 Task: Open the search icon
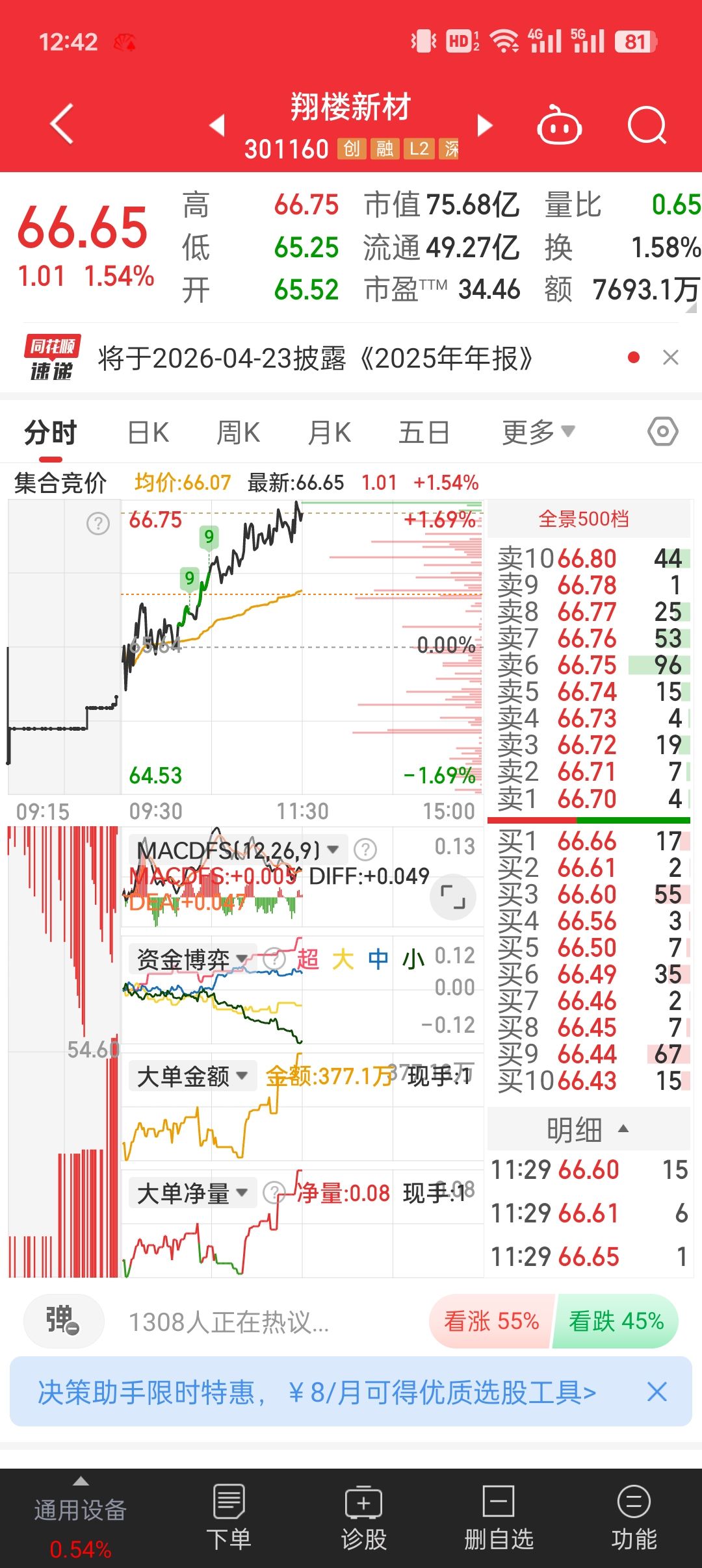pos(647,125)
